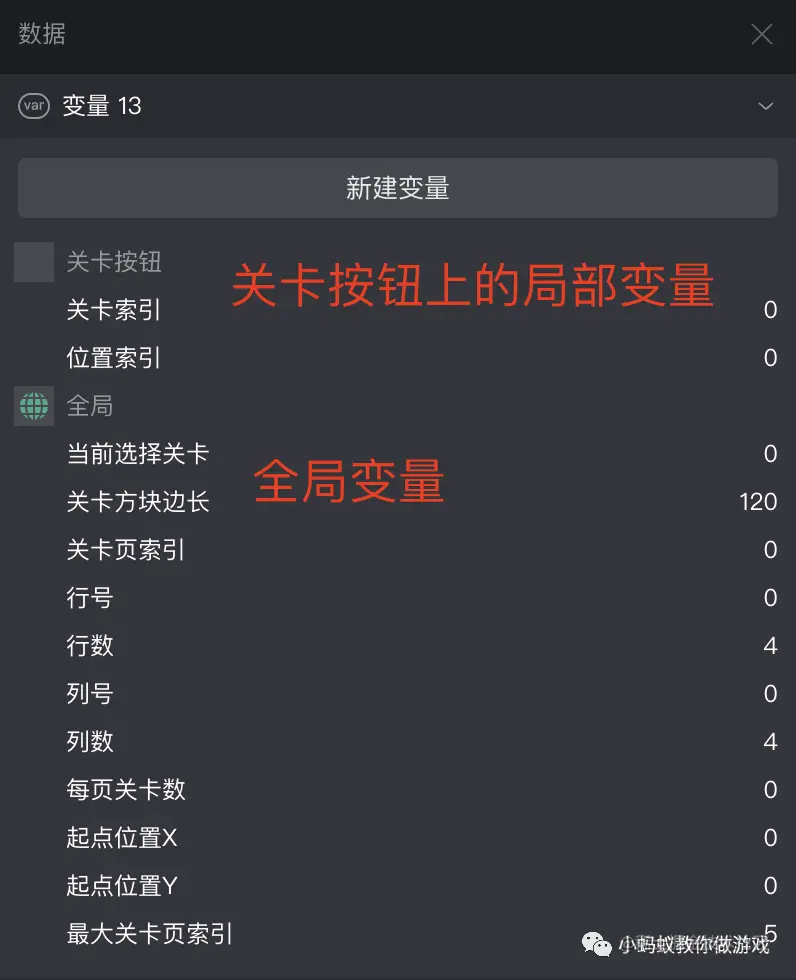This screenshot has width=796, height=980.
Task: Click the value 0 beside 起点位置X
Action: pyautogui.click(x=770, y=838)
